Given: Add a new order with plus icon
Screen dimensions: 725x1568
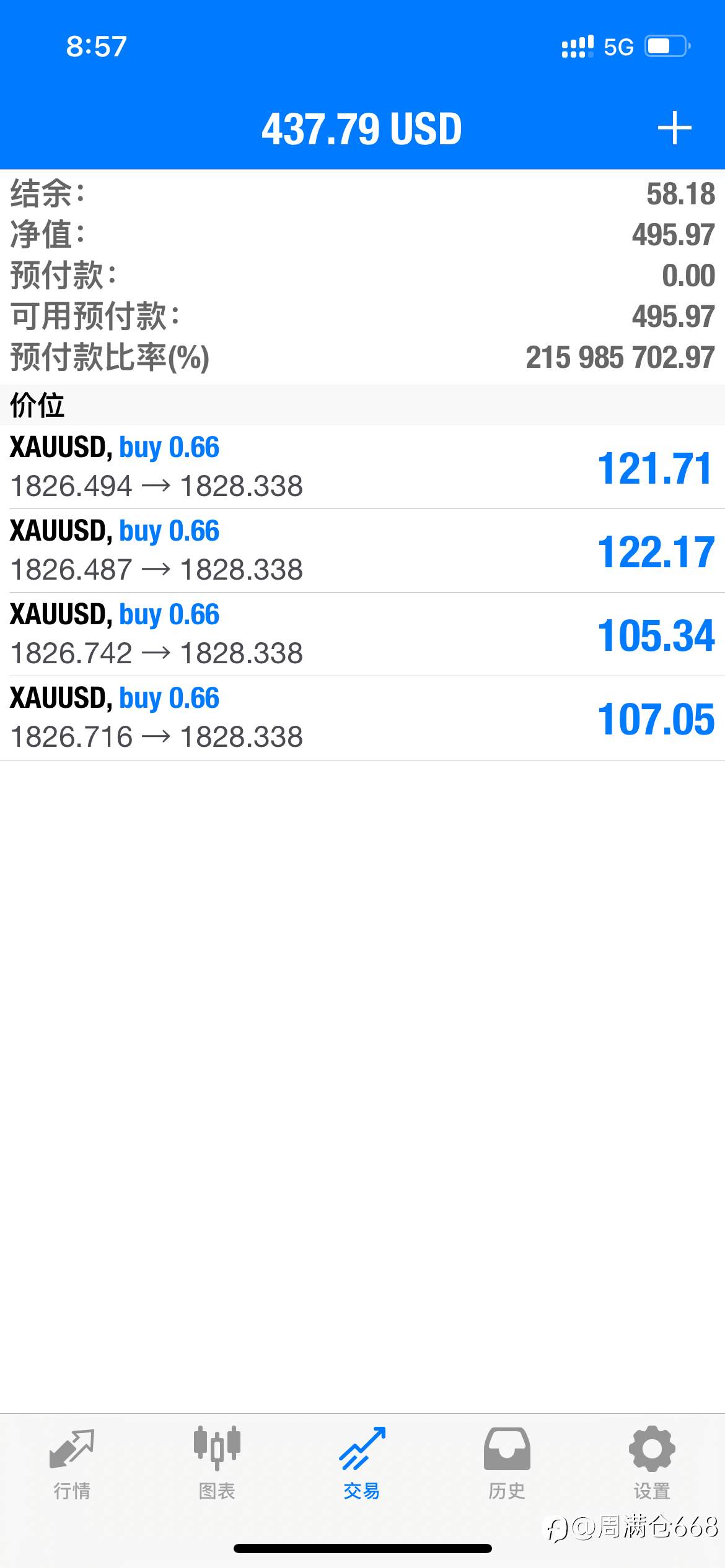Looking at the screenshot, I should coord(674,128).
